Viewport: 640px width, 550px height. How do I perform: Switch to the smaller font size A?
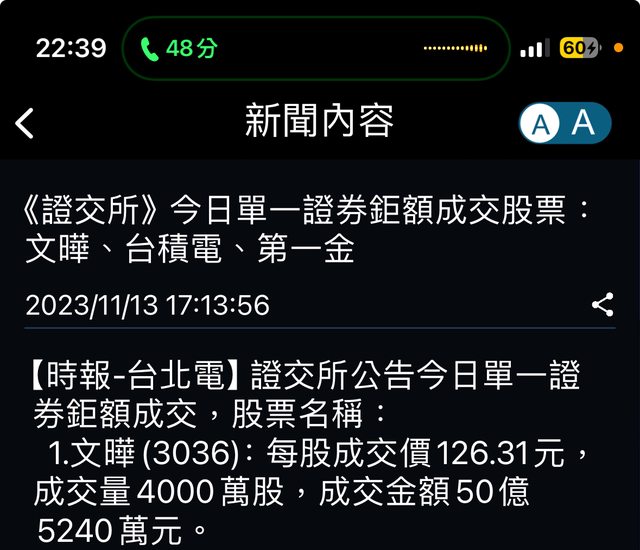[x=541, y=125]
